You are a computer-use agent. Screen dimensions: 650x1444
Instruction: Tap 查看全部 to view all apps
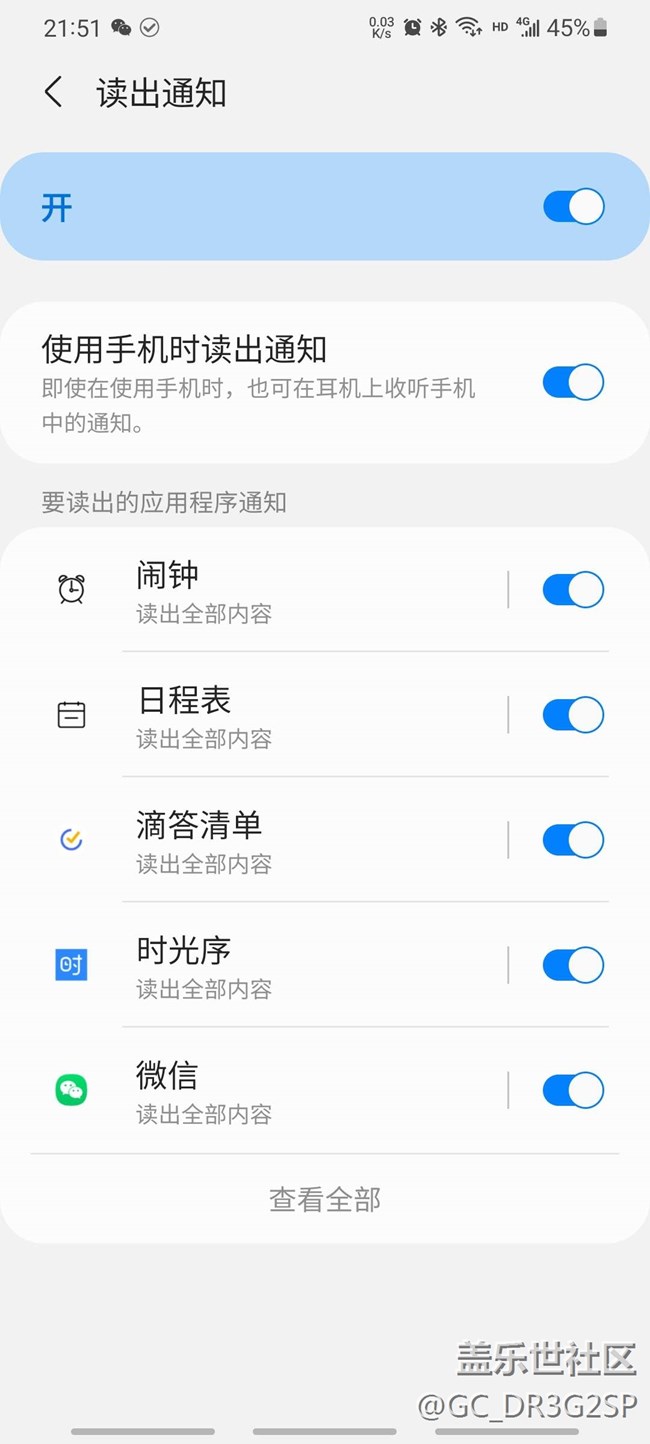coord(325,1199)
